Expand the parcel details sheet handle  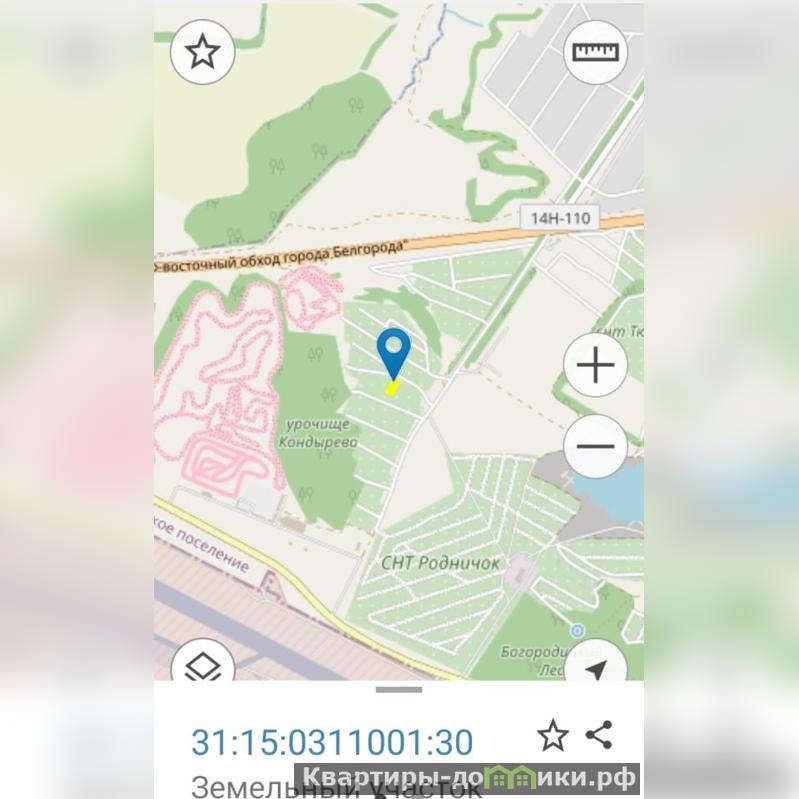(399, 689)
